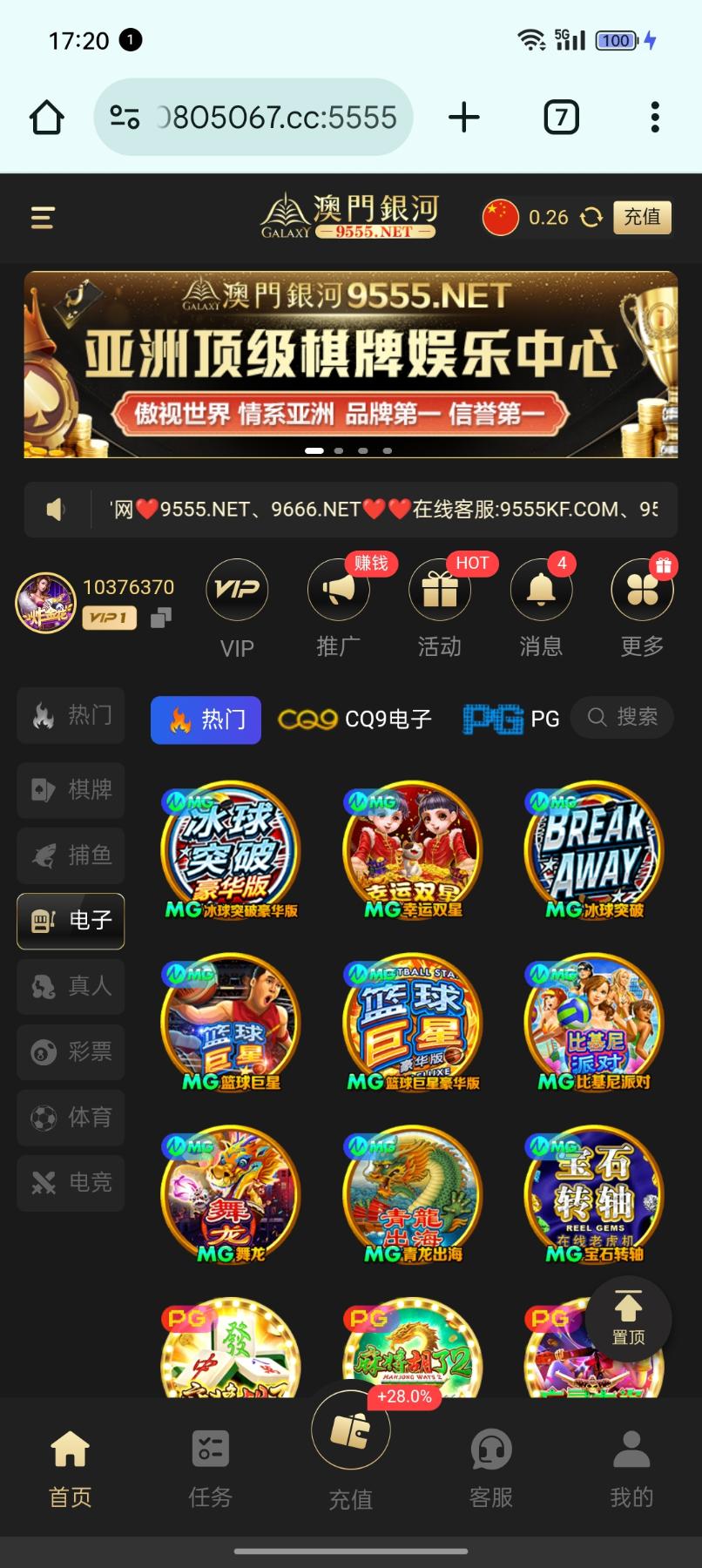Select the 棋牌 side category
The height and width of the screenshot is (1568, 702).
(x=71, y=789)
